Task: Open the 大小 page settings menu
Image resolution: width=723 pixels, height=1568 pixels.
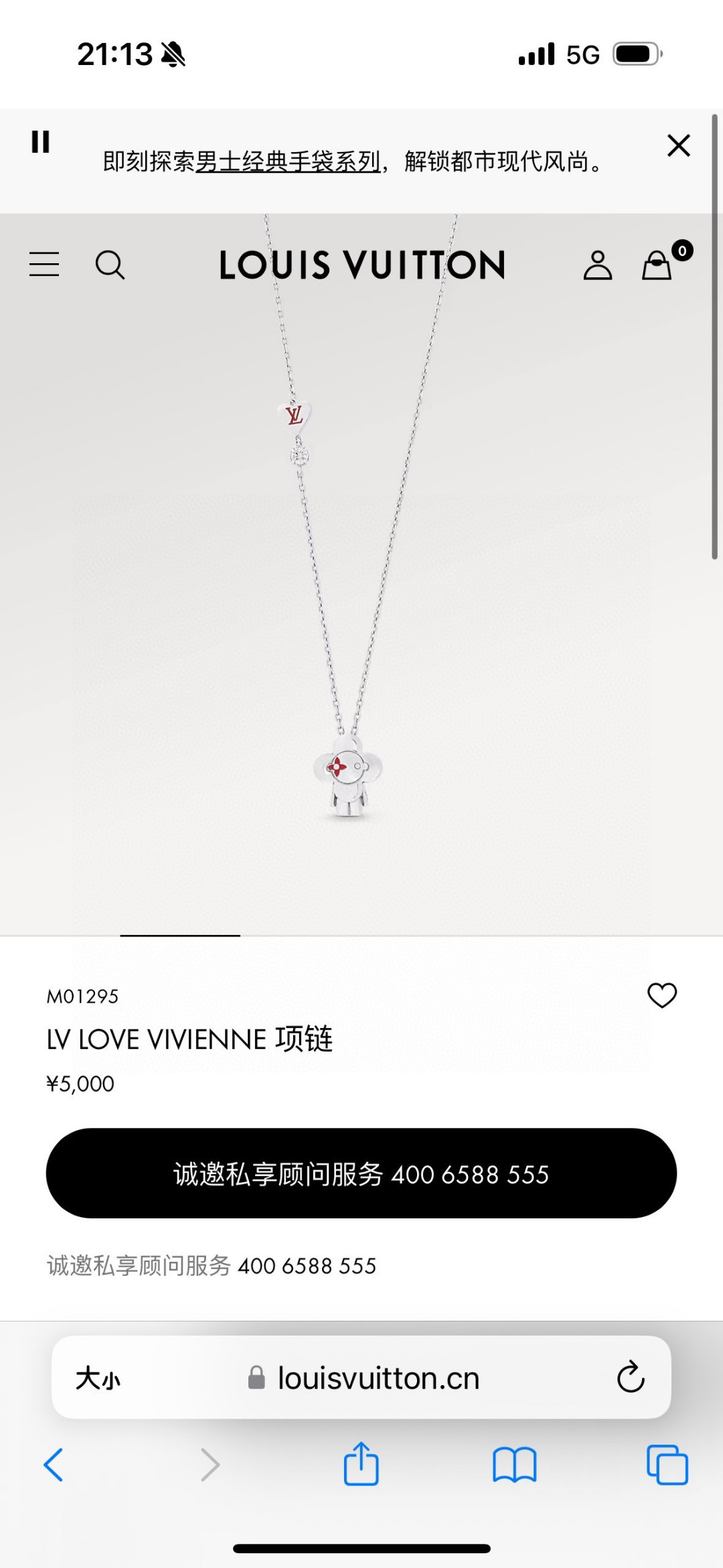Action: click(x=98, y=1378)
